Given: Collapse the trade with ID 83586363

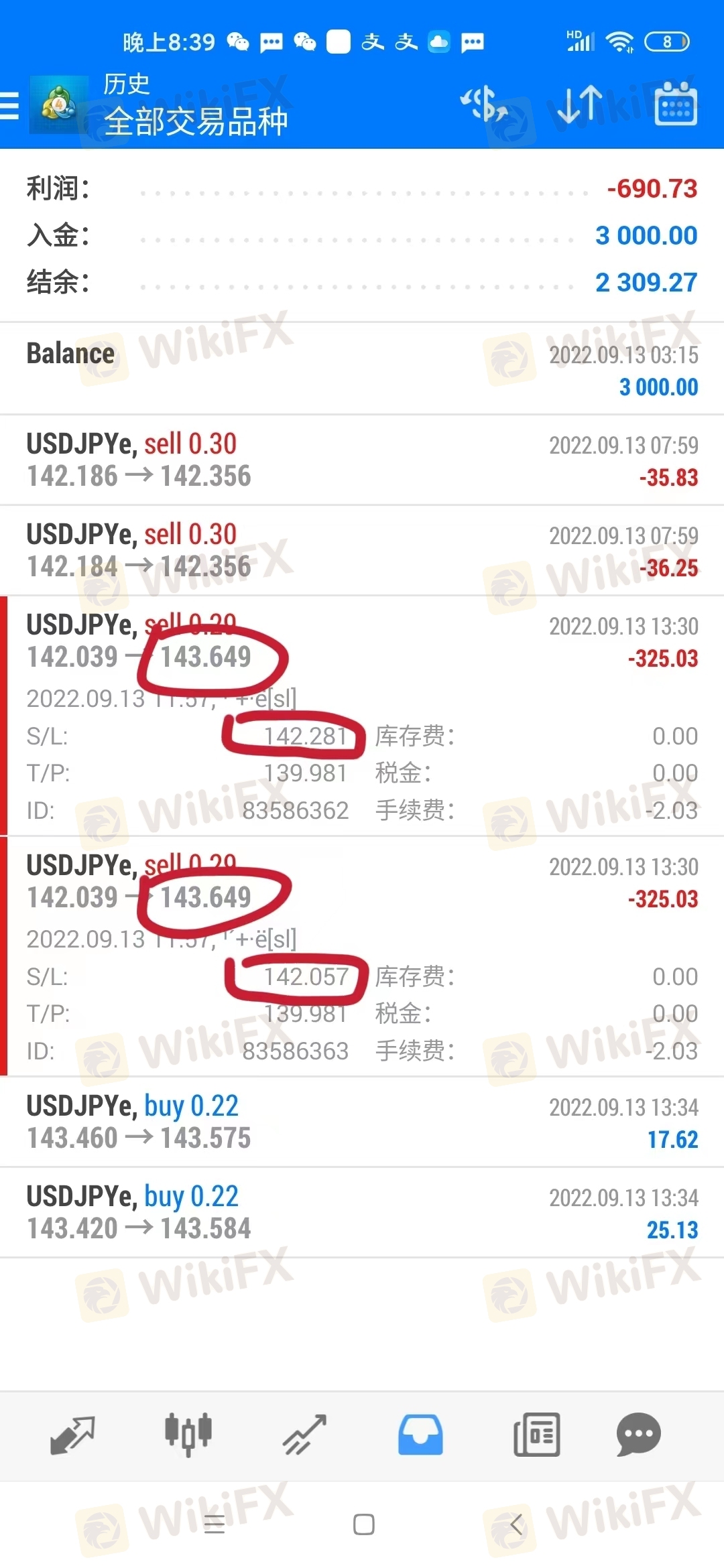Looking at the screenshot, I should [x=362, y=956].
